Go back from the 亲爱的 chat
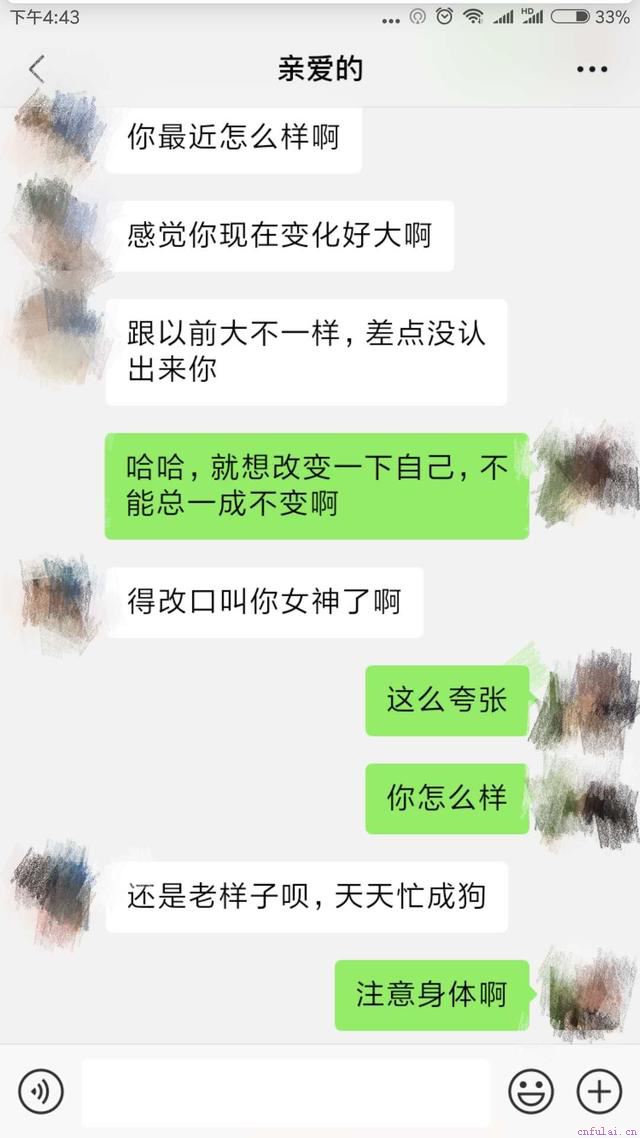Screen dimensions: 640x1138 click(x=37, y=69)
